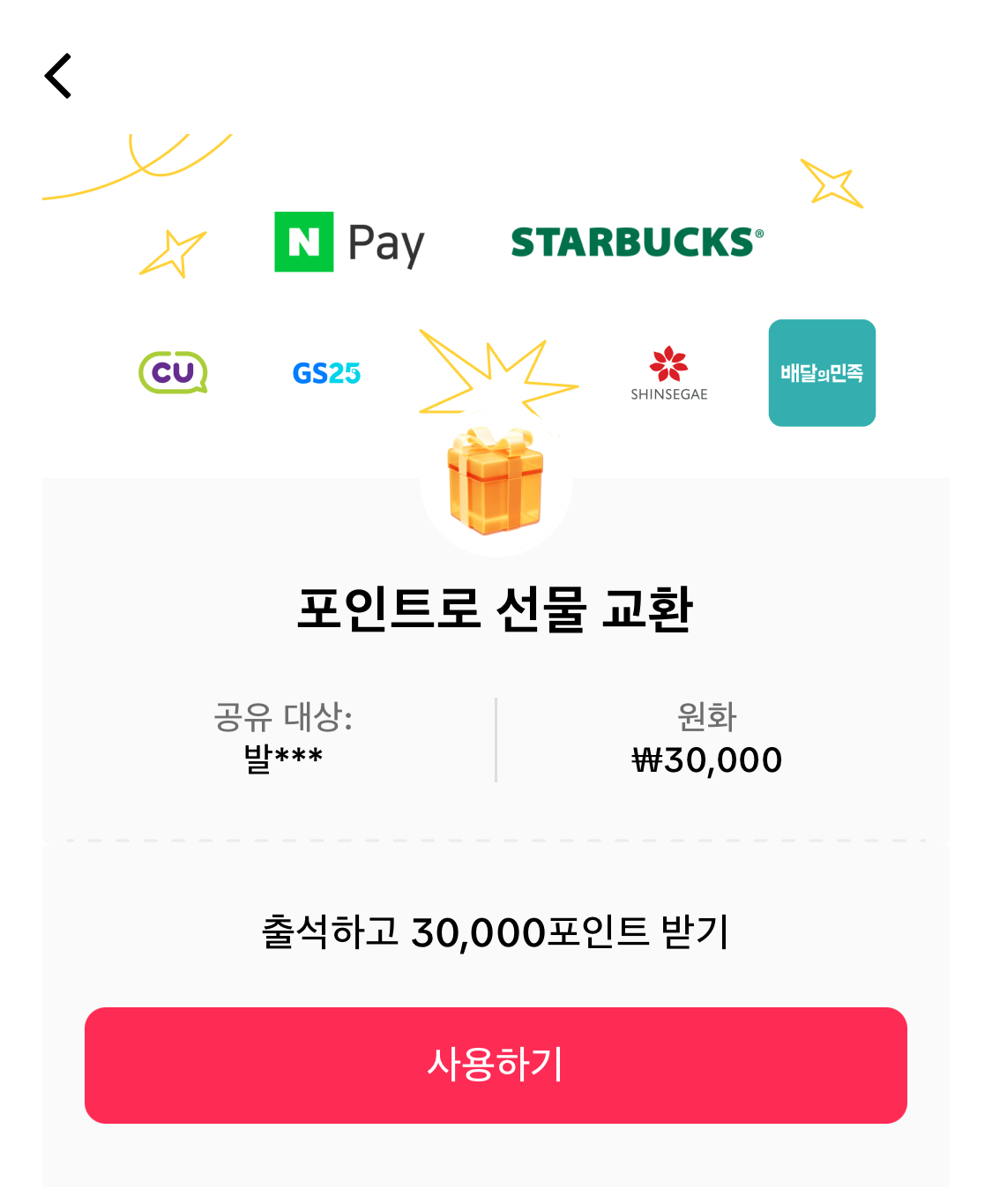Tap the dashed divider line on the card
The width and height of the screenshot is (992, 1204).
(x=496, y=841)
